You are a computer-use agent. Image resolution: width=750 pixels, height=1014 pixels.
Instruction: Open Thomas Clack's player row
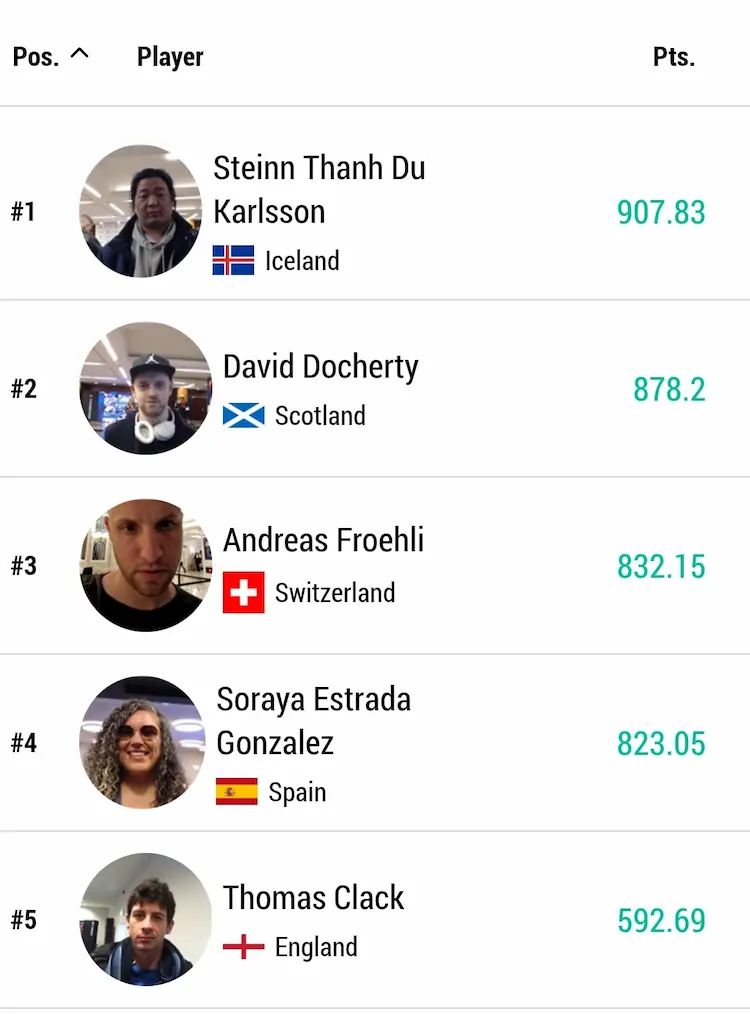313,898
